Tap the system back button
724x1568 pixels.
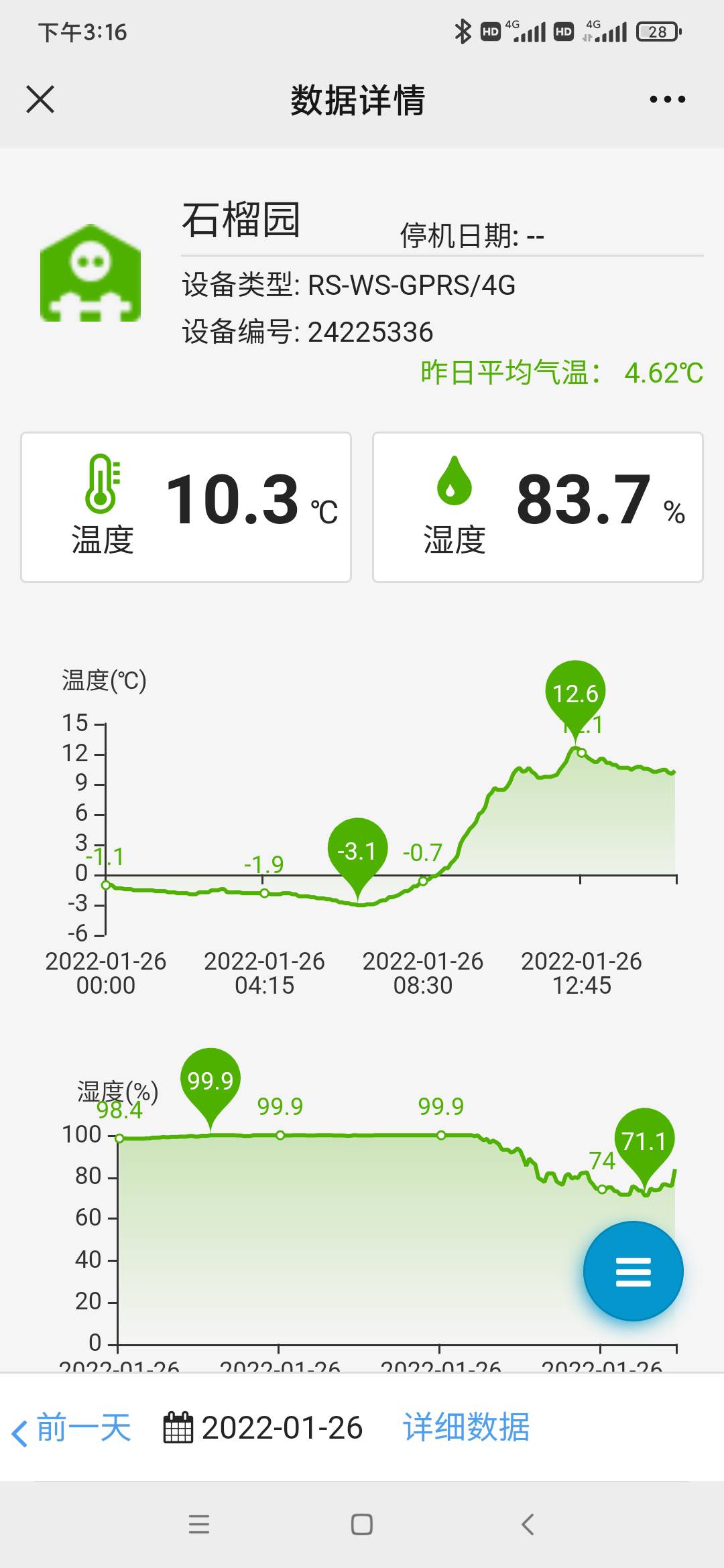[528, 1524]
